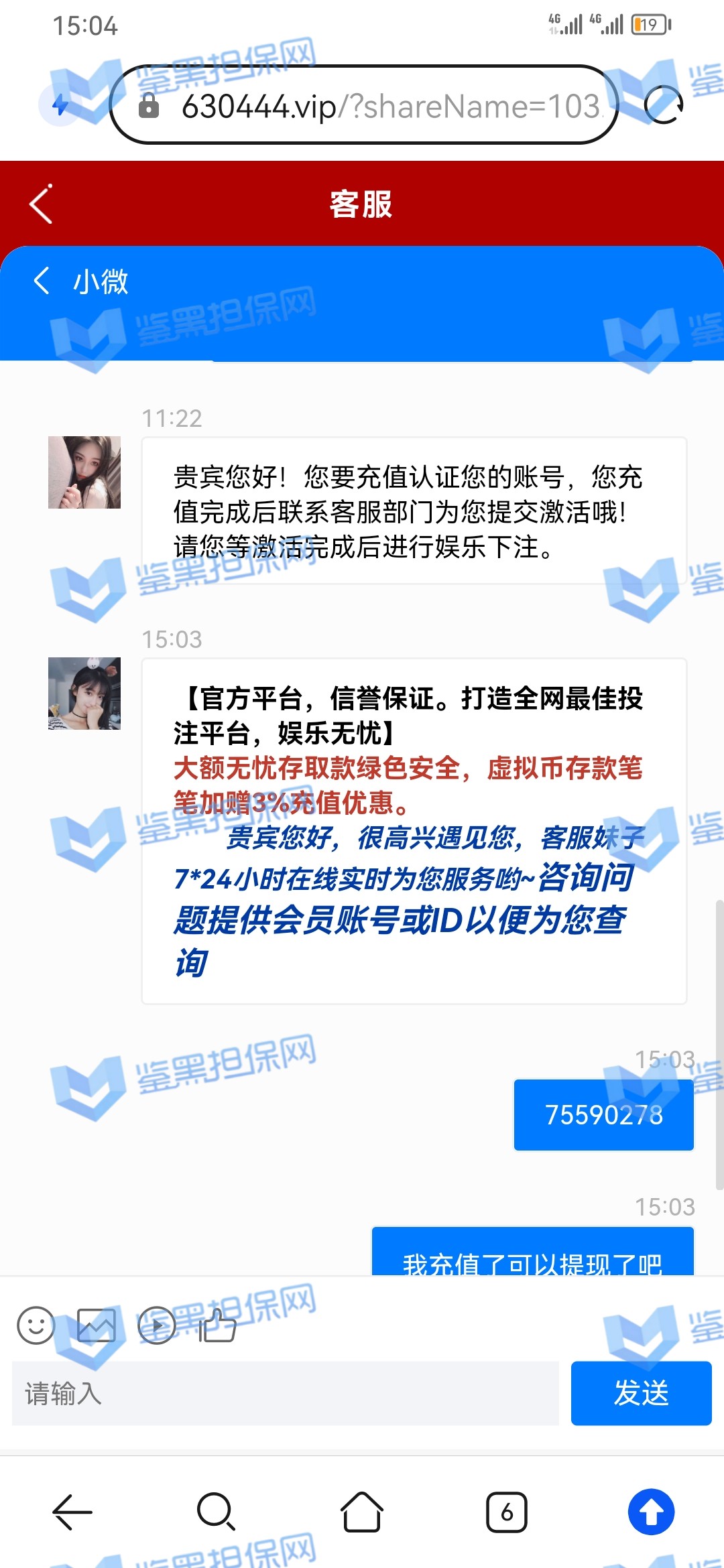Reload the page with the refresh icon
The height and width of the screenshot is (1568, 724).
(x=663, y=105)
